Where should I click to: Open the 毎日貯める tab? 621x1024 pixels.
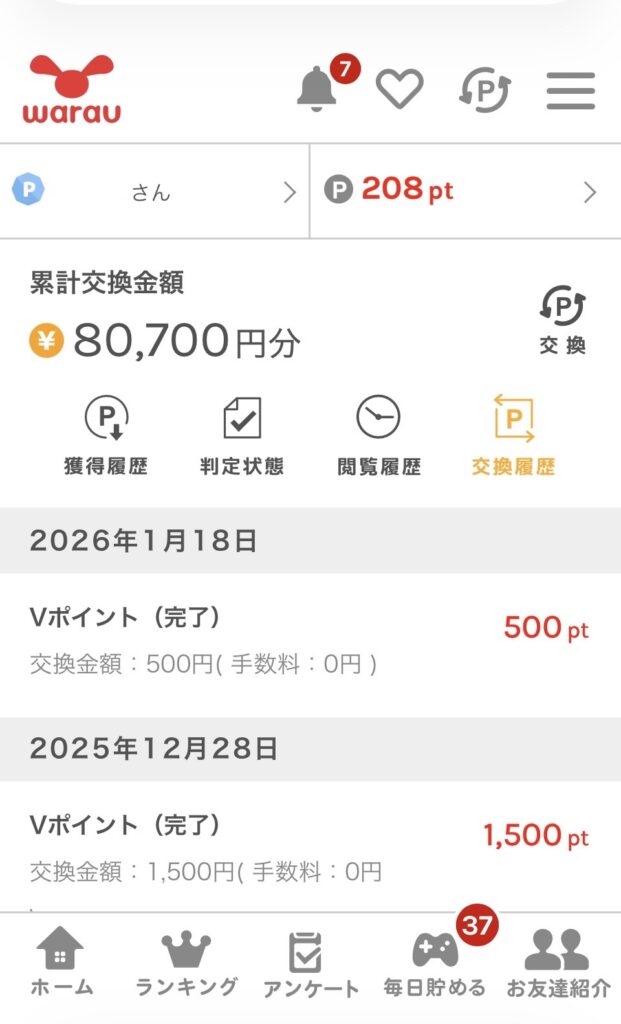pos(434,962)
